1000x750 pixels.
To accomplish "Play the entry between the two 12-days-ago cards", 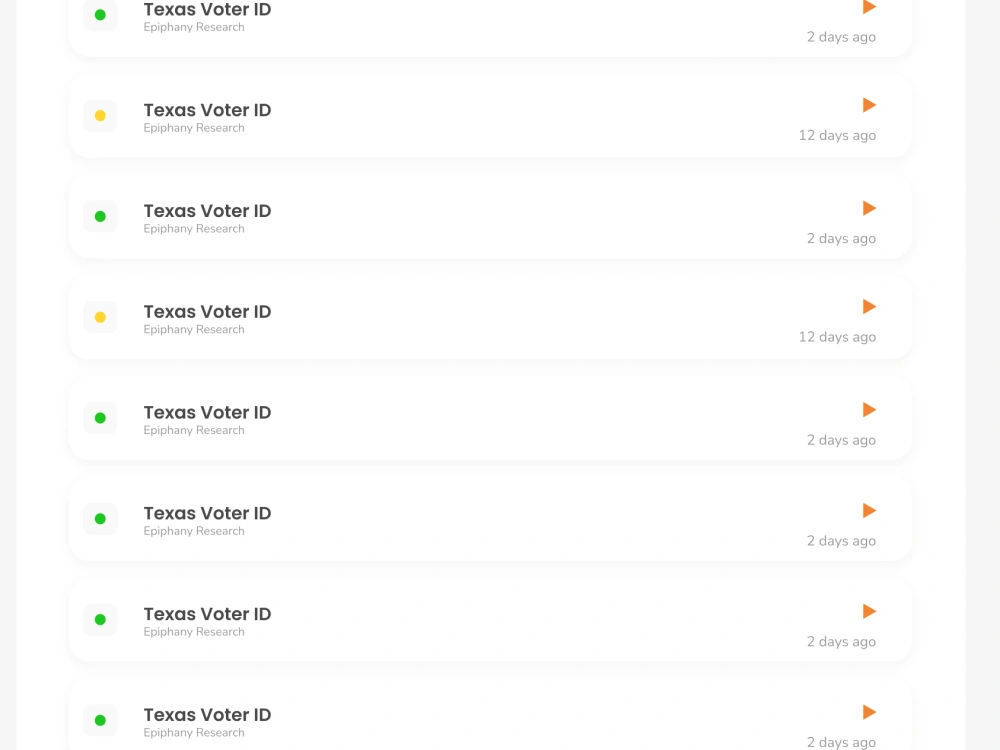I will (x=869, y=208).
